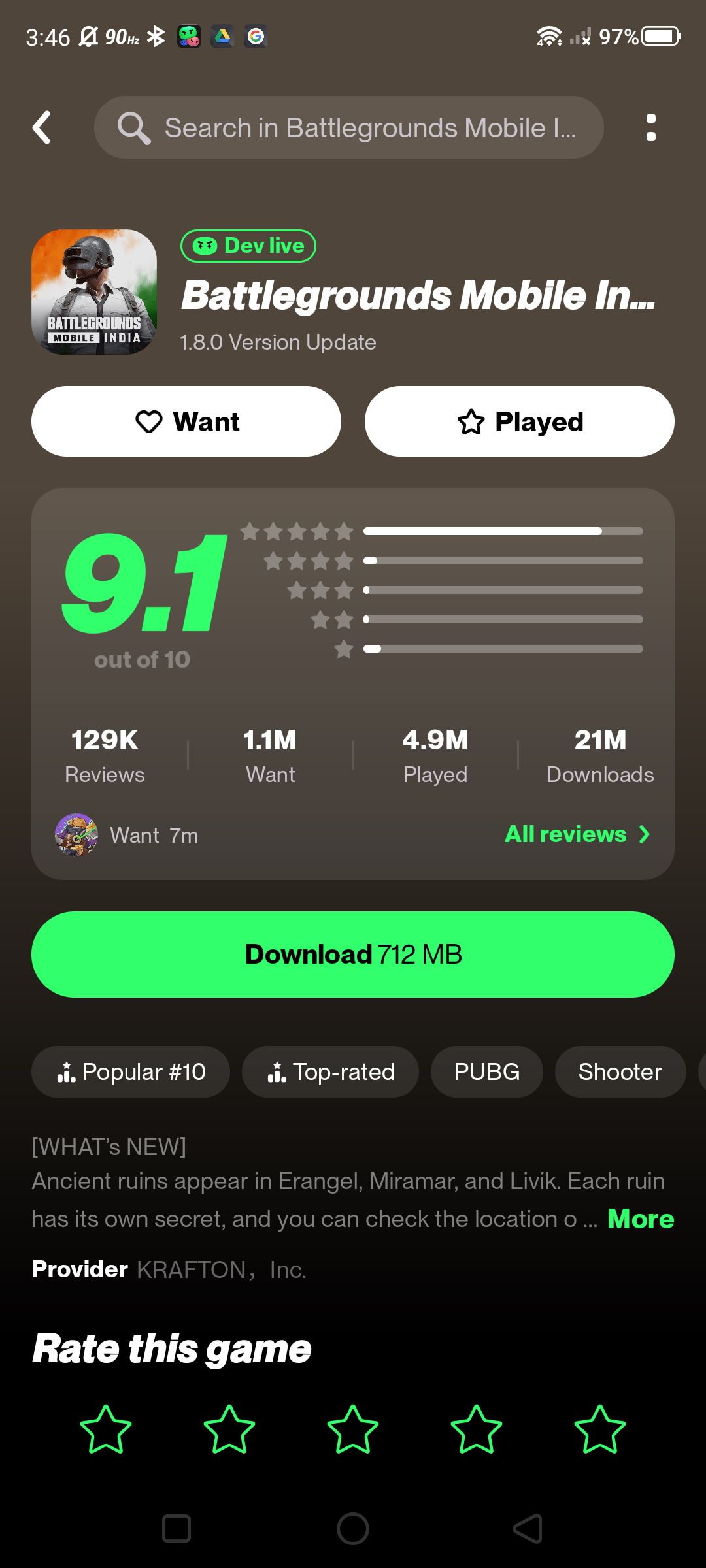Tap the five-star rating distribution bar
This screenshot has height=1568, width=706.
click(x=503, y=531)
